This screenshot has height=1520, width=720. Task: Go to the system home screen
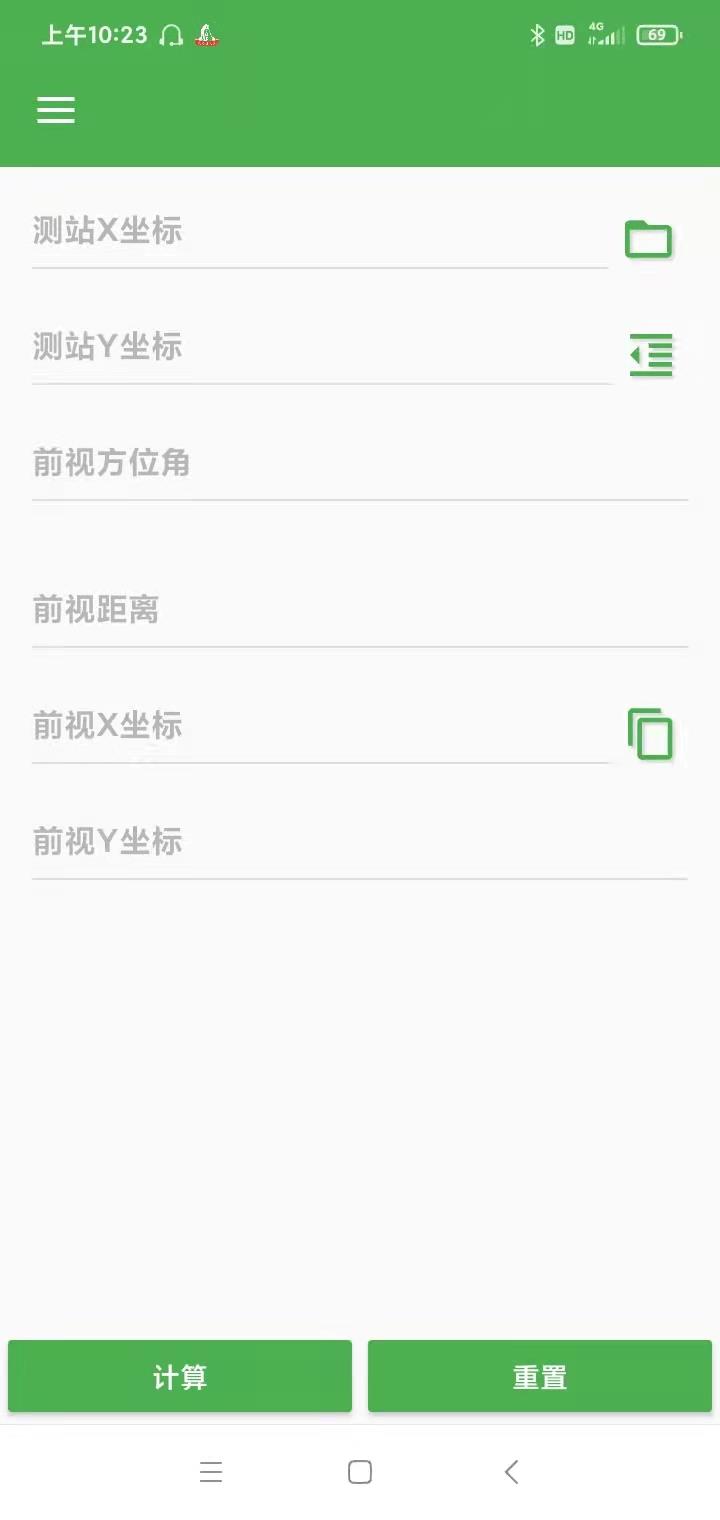[x=360, y=1472]
